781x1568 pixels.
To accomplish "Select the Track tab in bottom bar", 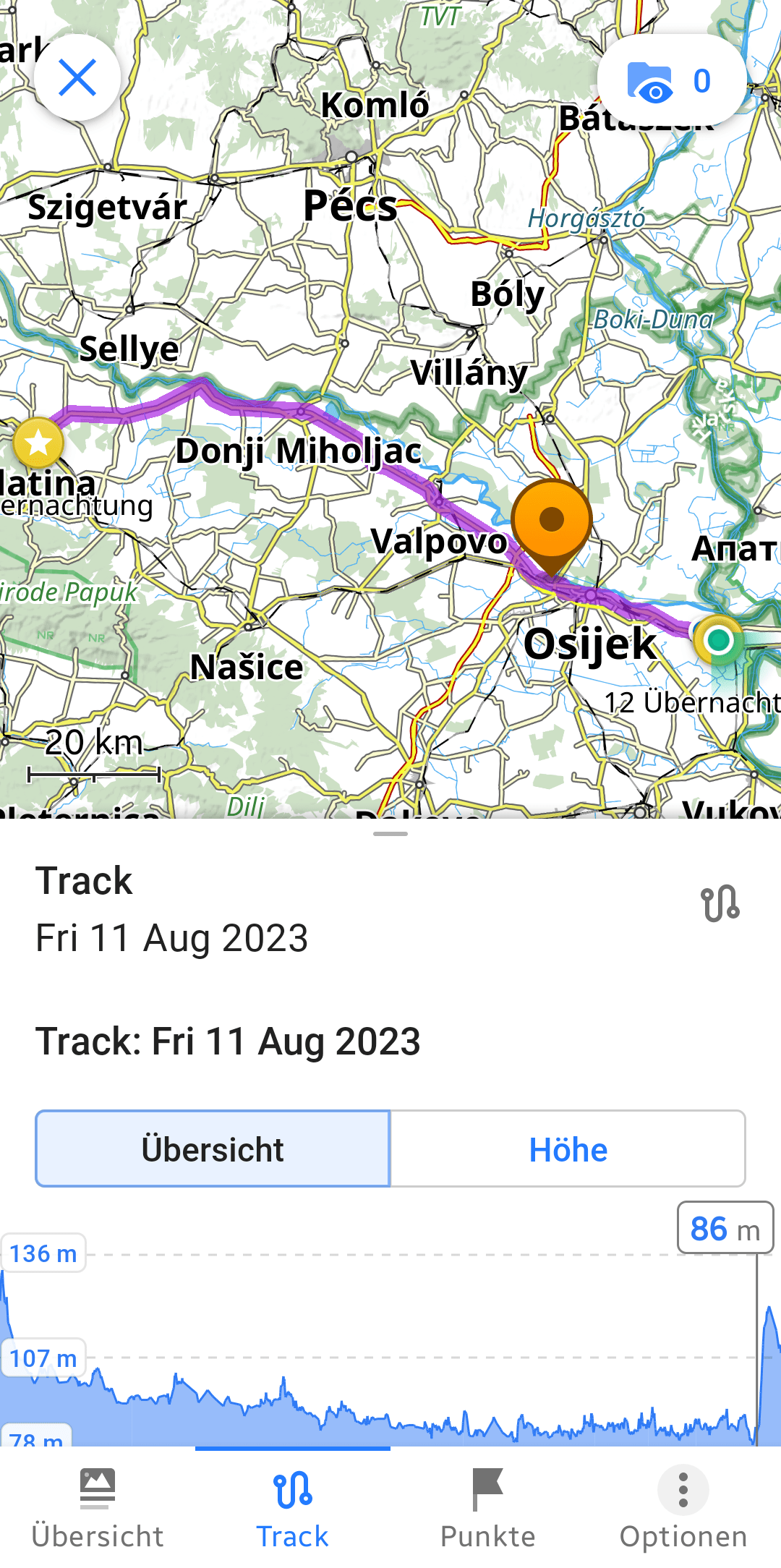I will (x=293, y=1507).
